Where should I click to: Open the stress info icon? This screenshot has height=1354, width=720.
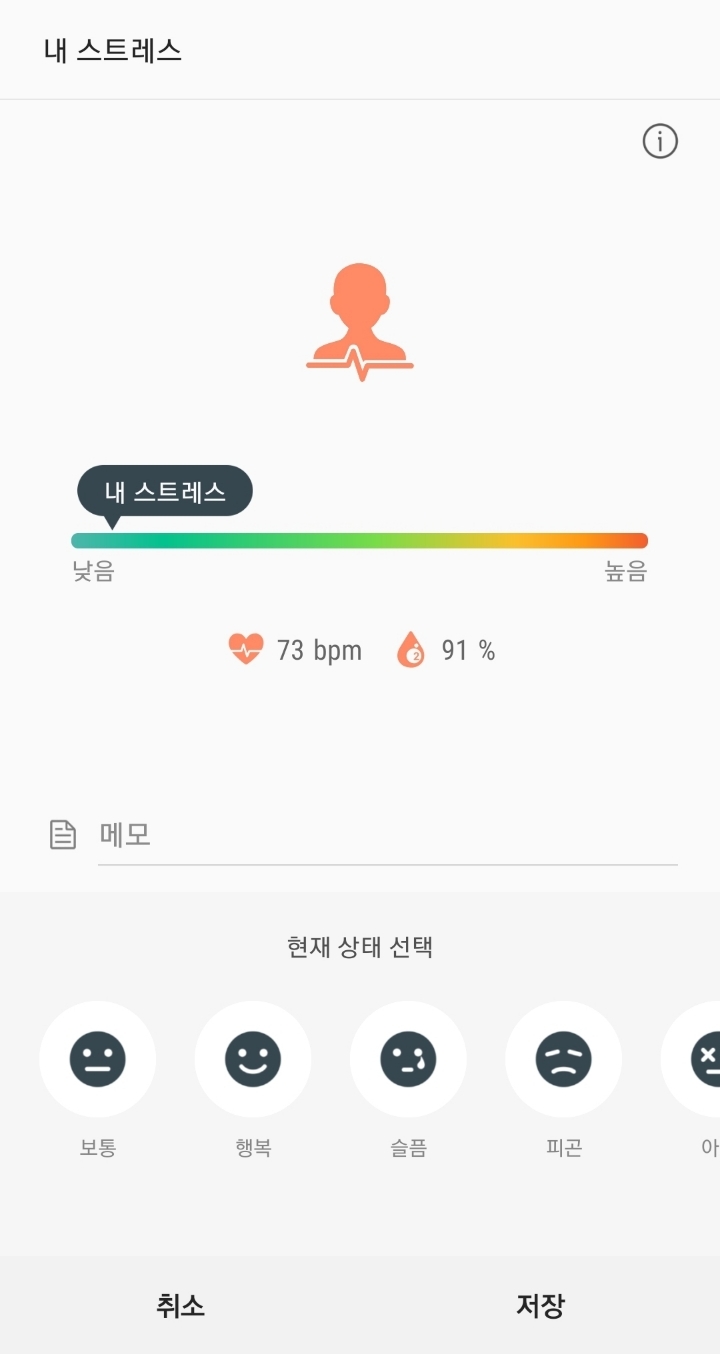tap(660, 142)
